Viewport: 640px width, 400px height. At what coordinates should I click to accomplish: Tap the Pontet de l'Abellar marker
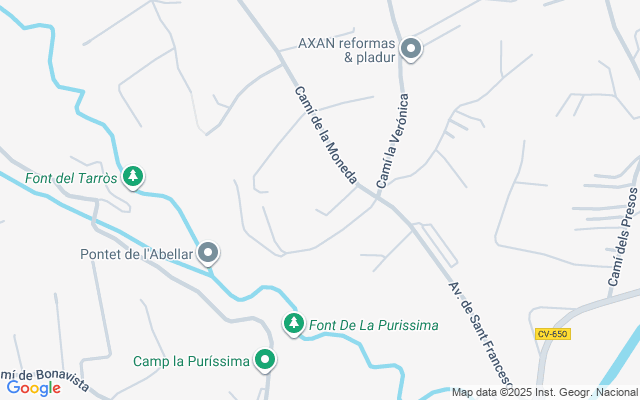[208, 254]
